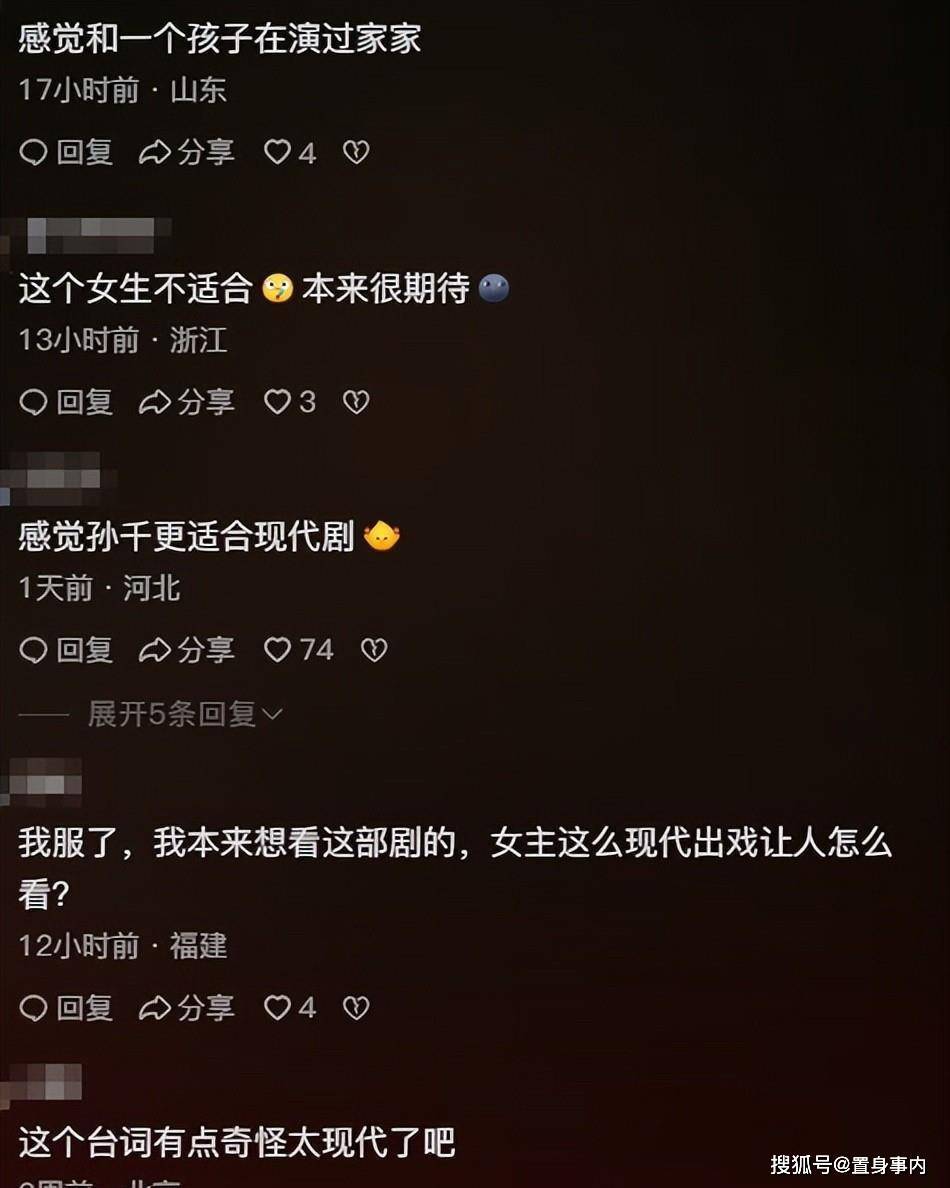Share the comment from 浙江
This screenshot has height=1188, width=950.
(x=187, y=402)
